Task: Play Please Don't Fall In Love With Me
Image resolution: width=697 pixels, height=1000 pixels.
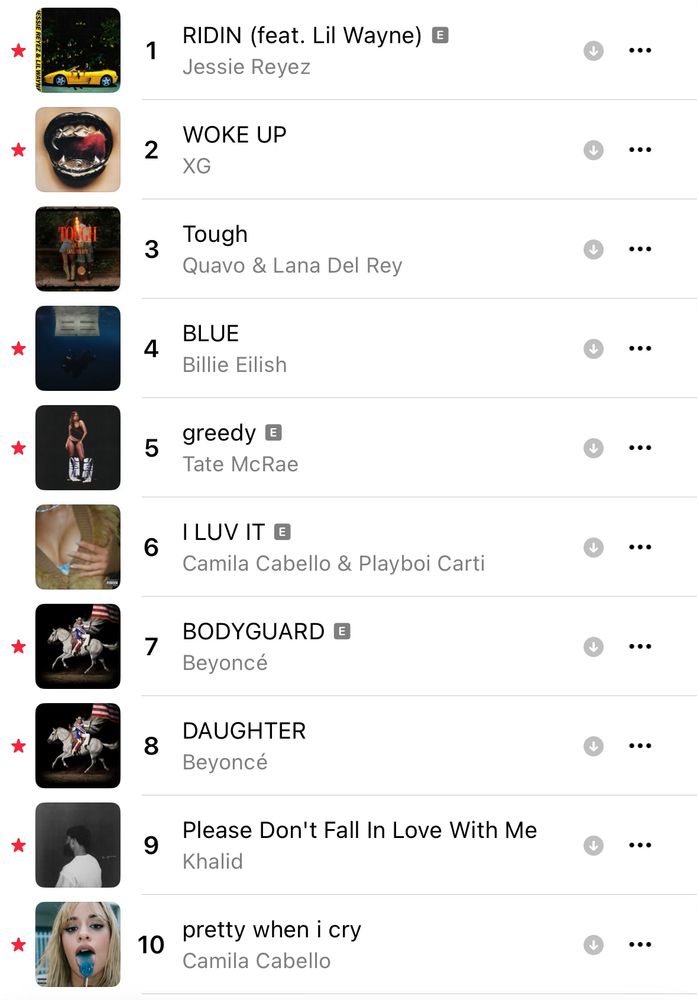Action: pyautogui.click(x=359, y=830)
